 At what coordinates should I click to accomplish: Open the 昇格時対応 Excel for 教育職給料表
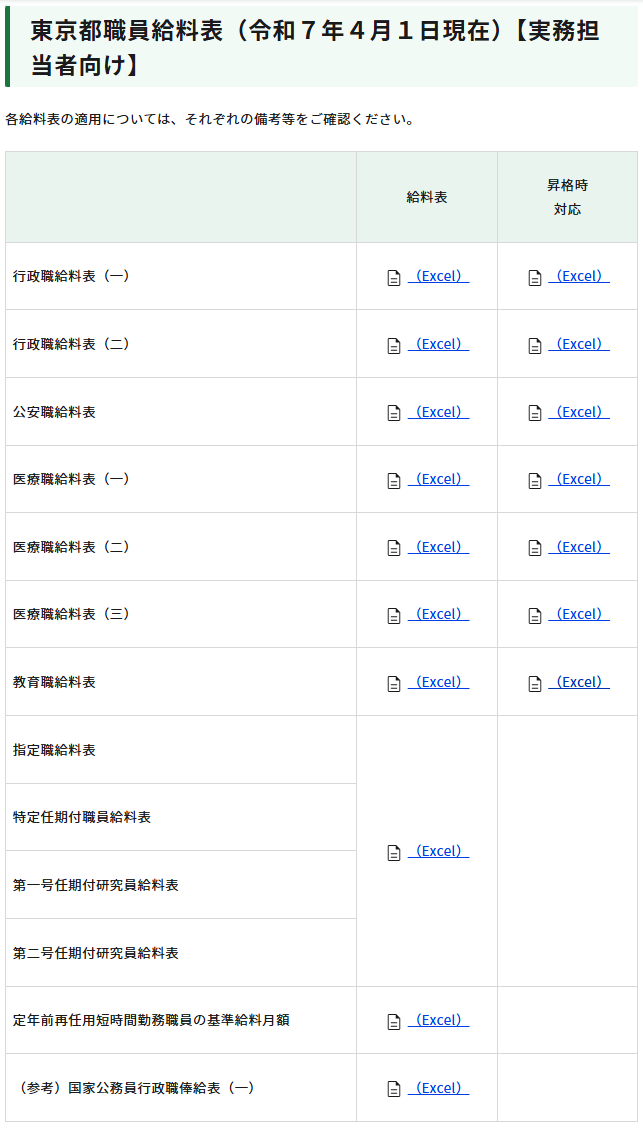click(x=578, y=683)
